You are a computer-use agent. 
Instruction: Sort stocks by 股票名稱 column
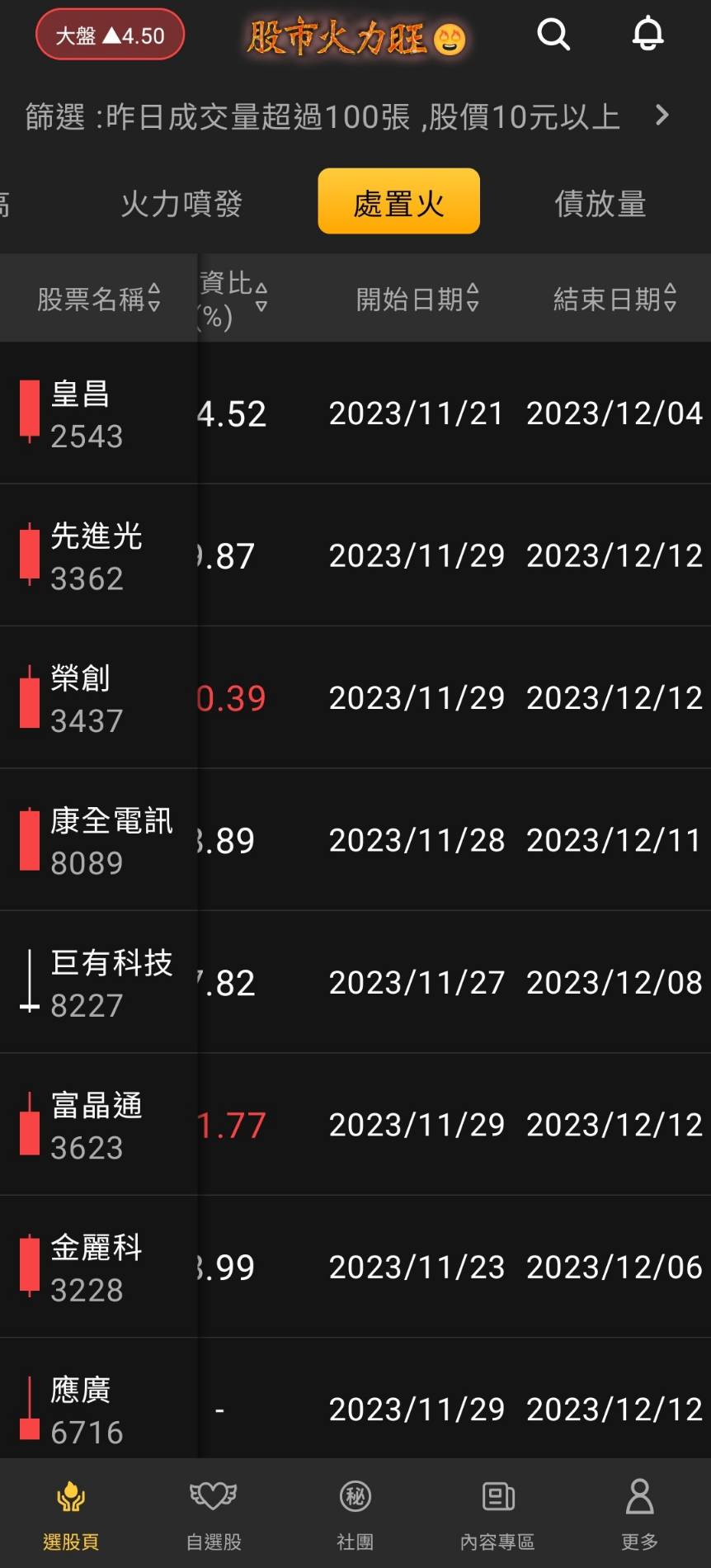(x=98, y=299)
